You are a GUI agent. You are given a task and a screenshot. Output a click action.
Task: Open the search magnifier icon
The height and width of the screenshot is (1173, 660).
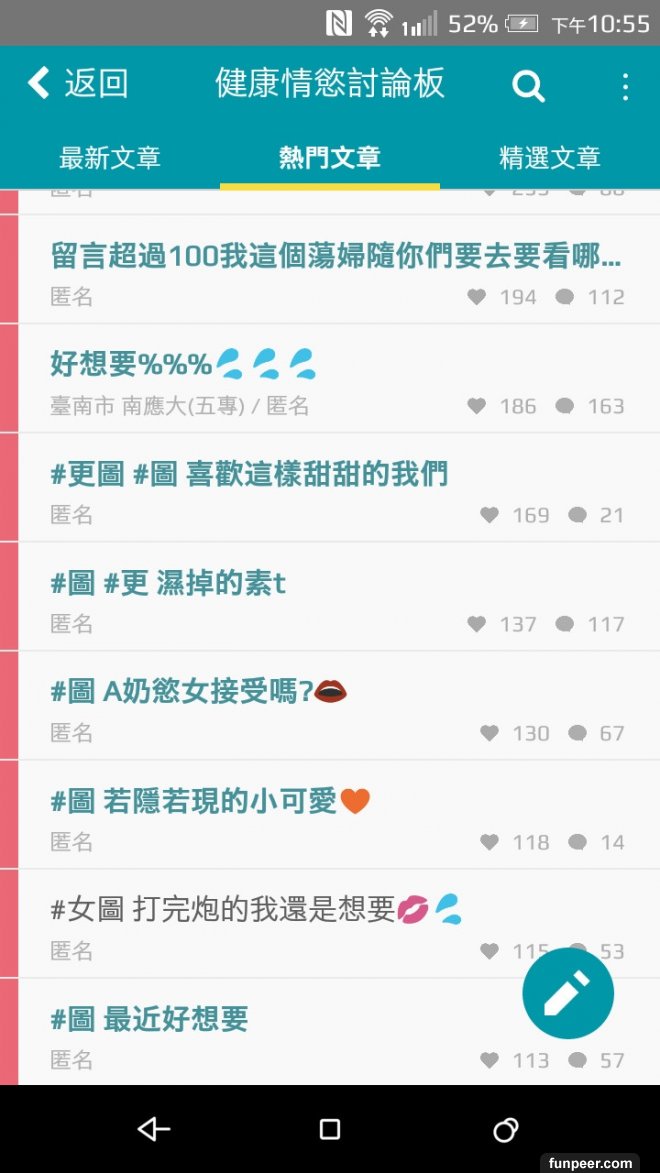point(528,86)
